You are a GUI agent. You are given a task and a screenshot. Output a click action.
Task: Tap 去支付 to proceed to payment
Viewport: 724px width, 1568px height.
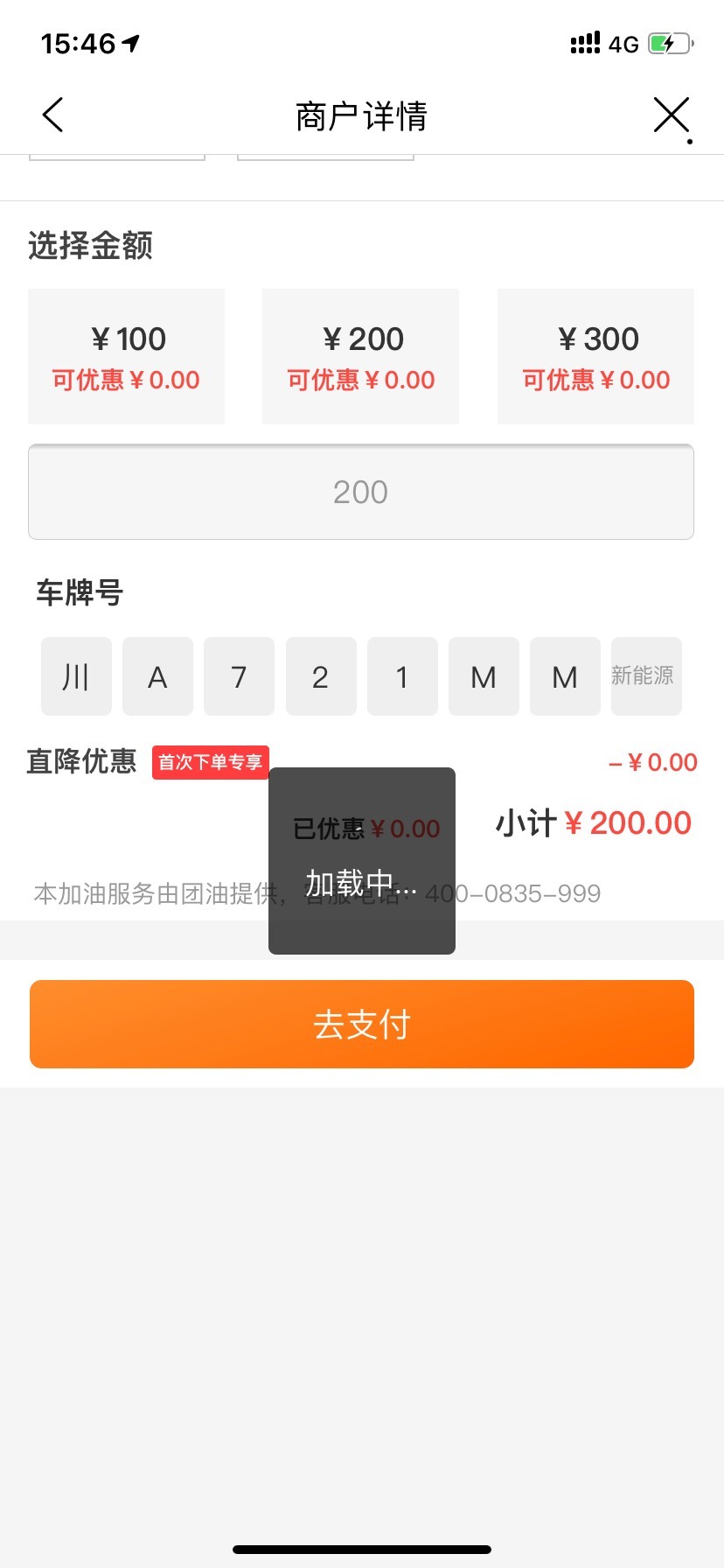[362, 1024]
